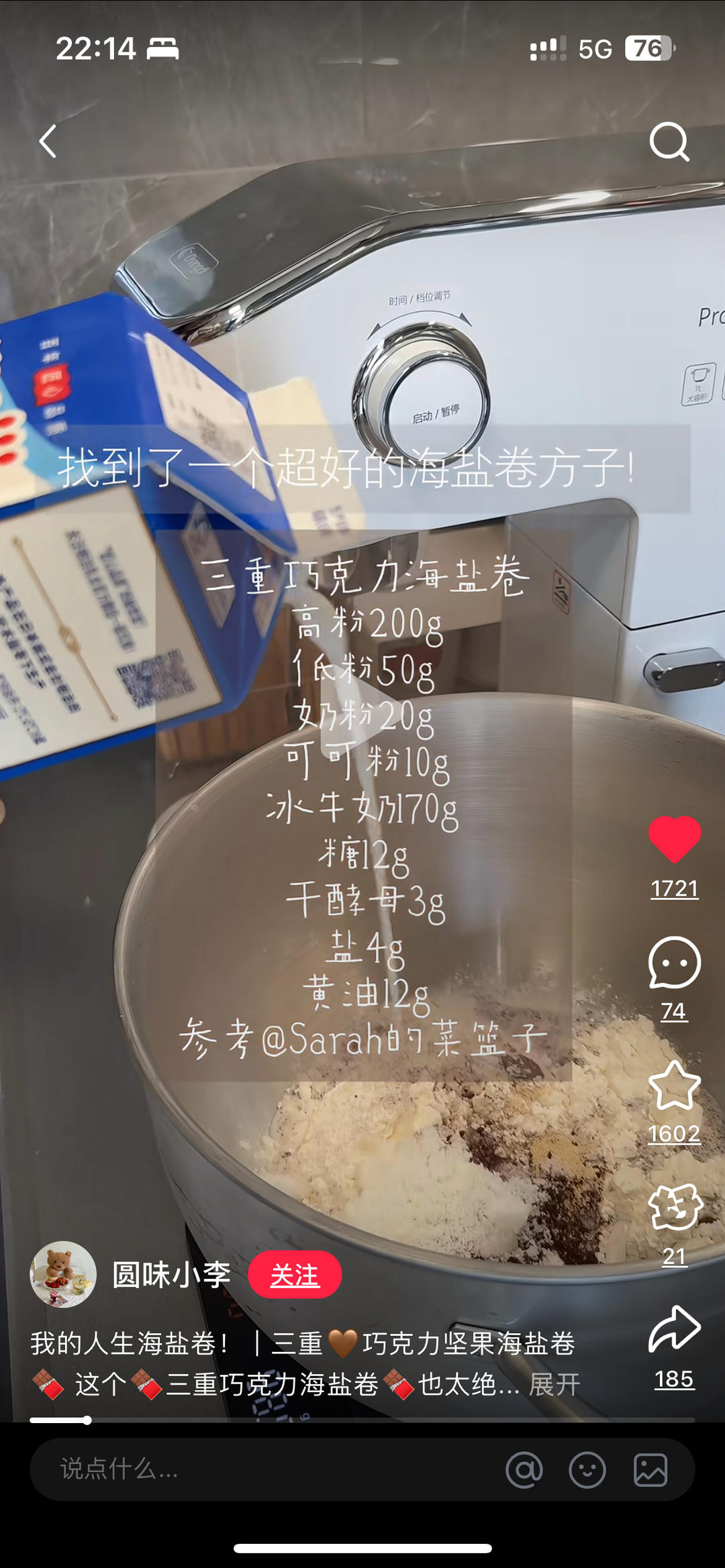Mention someone with the @ icon
The image size is (725, 1568).
pos(524,1470)
